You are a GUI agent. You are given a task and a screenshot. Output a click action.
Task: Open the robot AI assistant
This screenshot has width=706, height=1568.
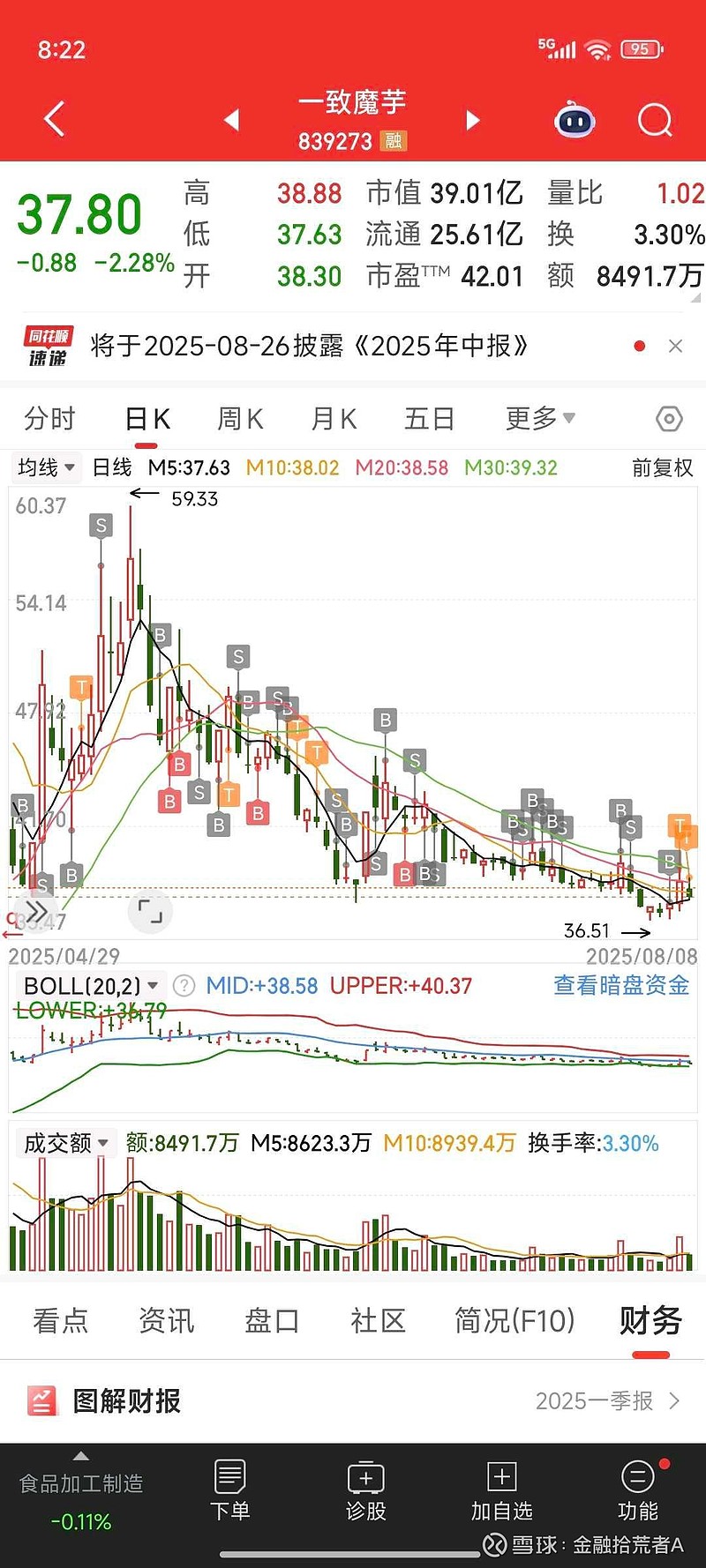pyautogui.click(x=575, y=120)
